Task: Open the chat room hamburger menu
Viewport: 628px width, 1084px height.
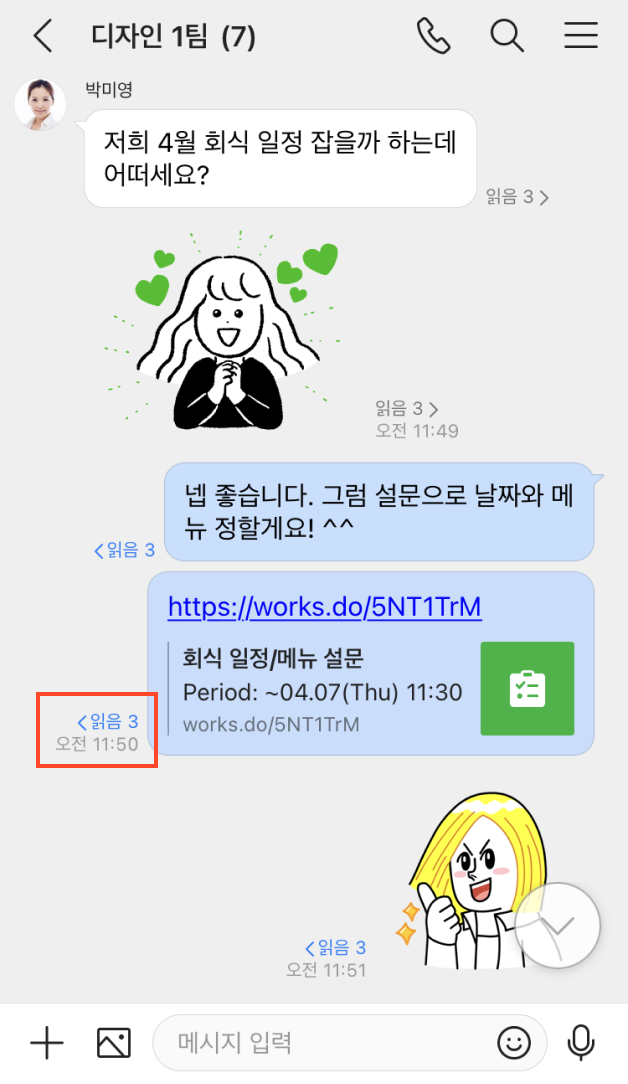Action: pyautogui.click(x=580, y=37)
